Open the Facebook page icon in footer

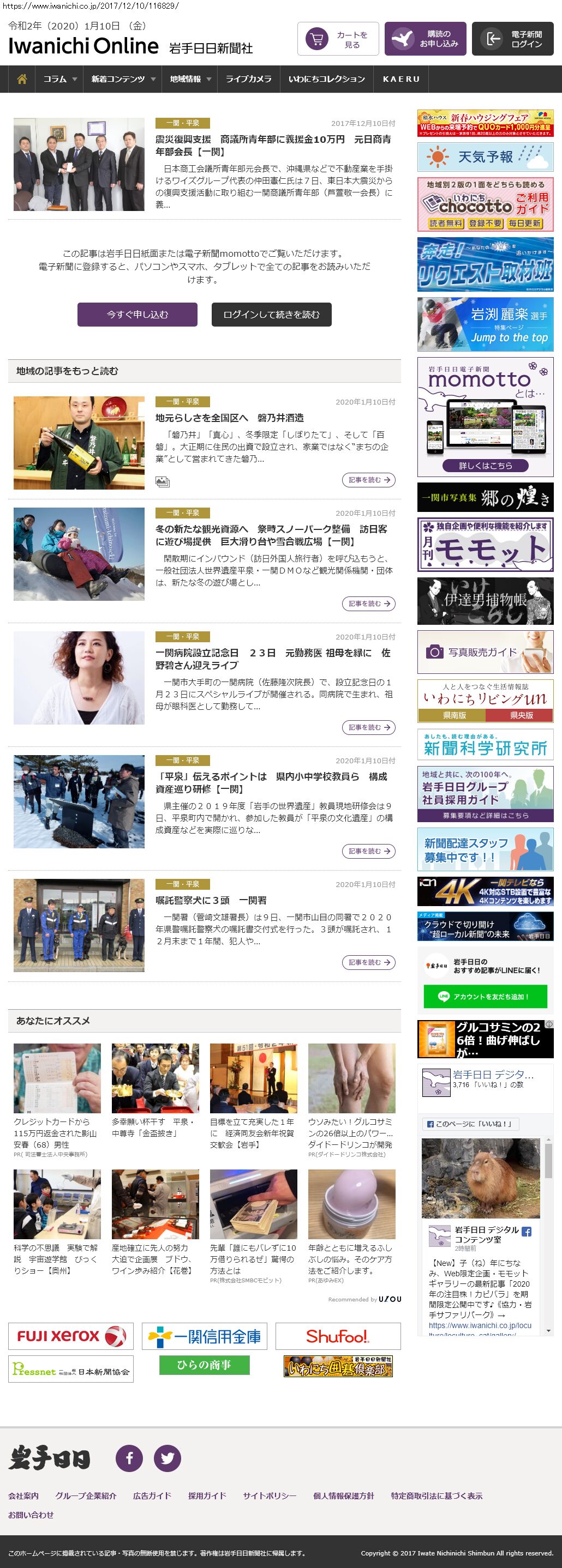[x=129, y=1458]
